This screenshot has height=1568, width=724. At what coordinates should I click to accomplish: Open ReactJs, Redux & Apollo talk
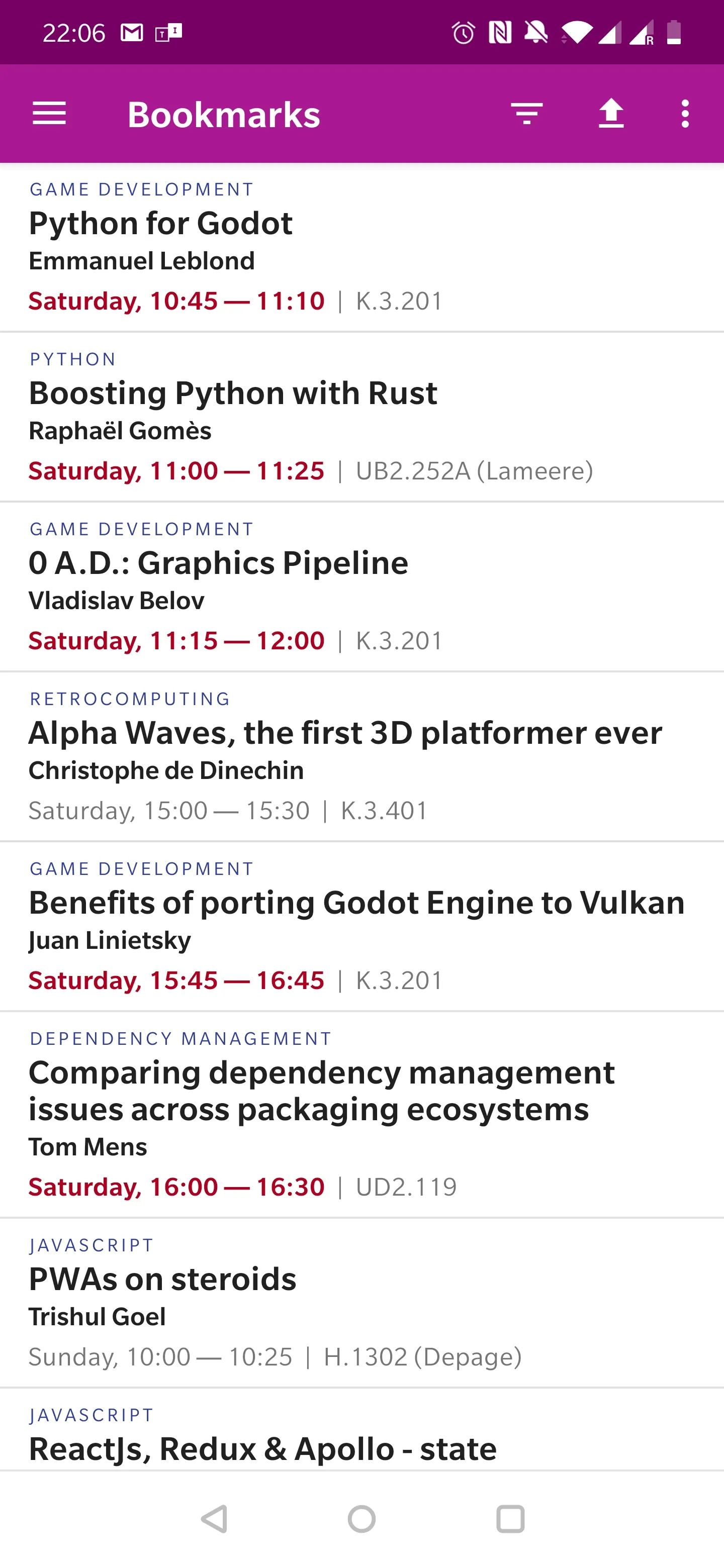coord(361,1430)
